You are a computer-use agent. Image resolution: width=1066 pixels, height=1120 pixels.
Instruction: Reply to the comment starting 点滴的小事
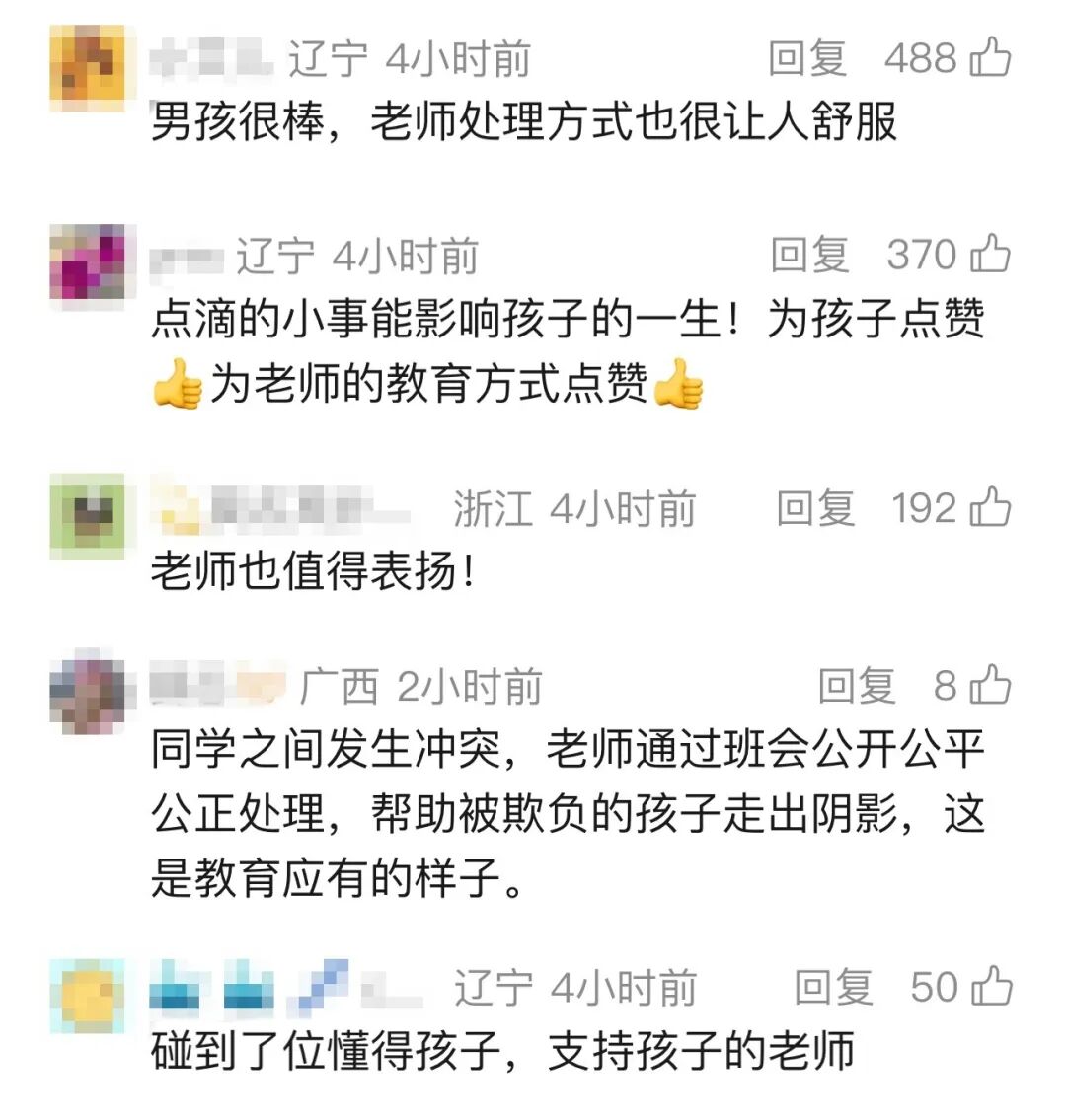(809, 256)
